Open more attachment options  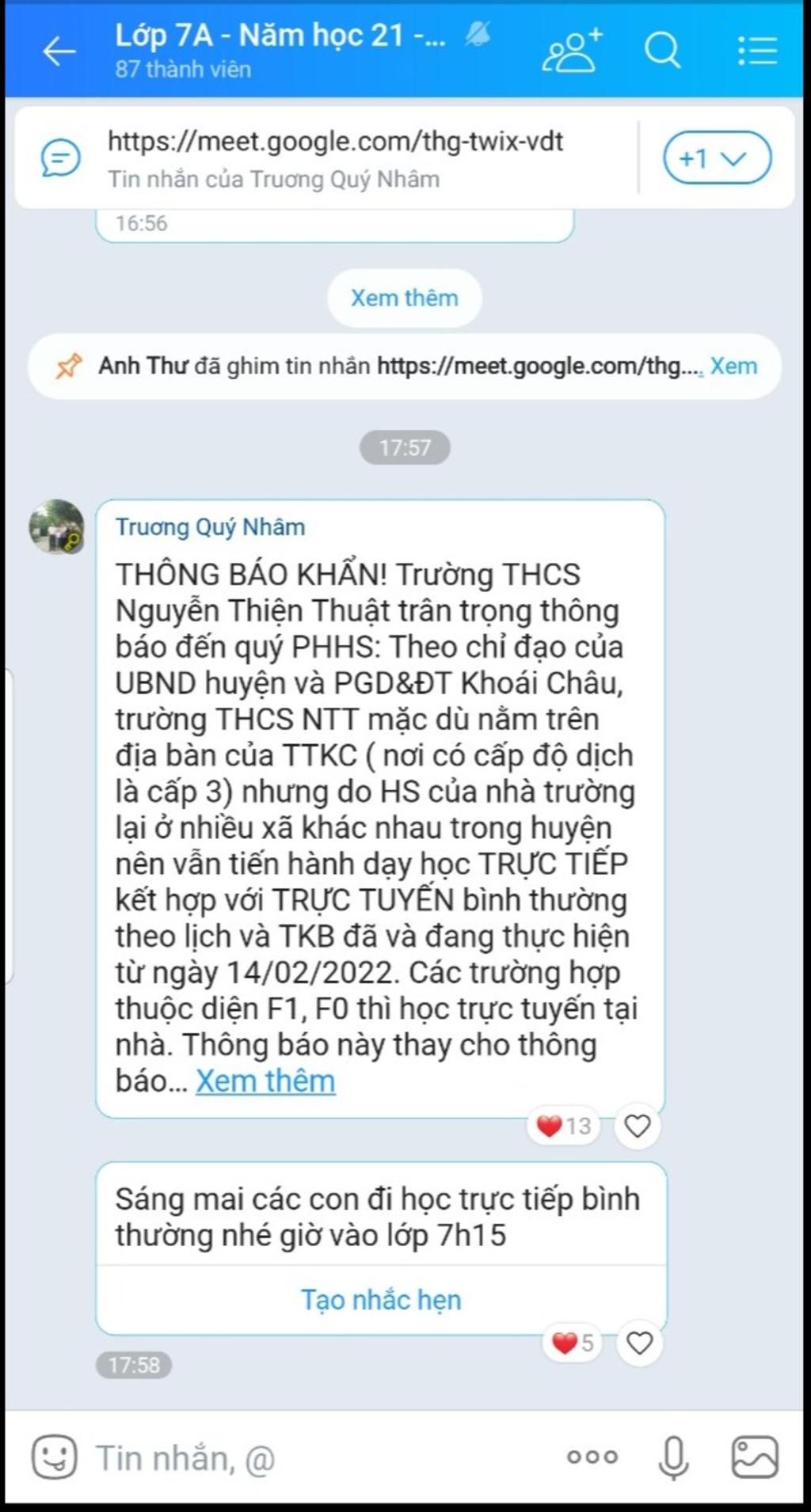(x=592, y=1457)
